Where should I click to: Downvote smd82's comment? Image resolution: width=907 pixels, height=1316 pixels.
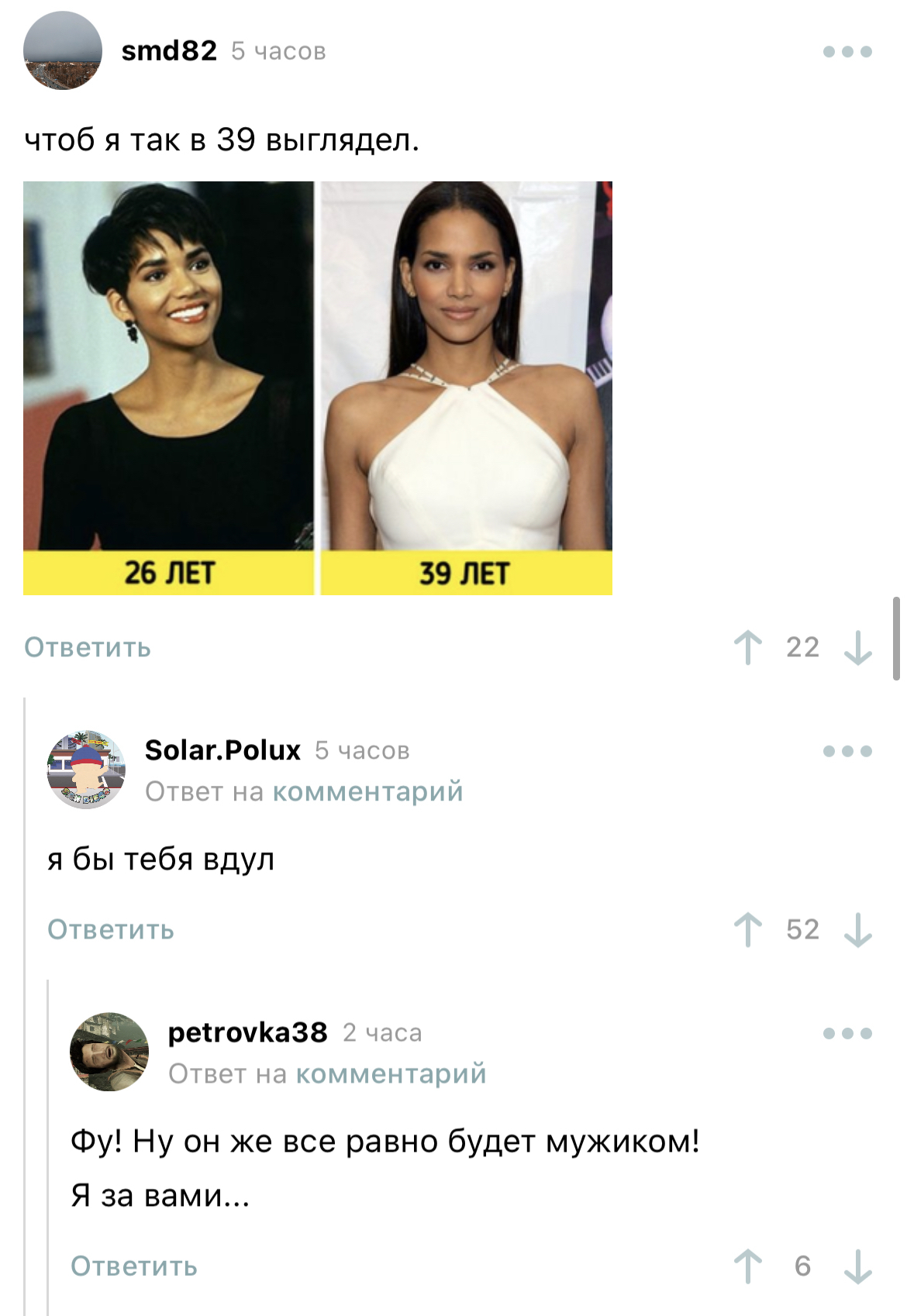[857, 648]
